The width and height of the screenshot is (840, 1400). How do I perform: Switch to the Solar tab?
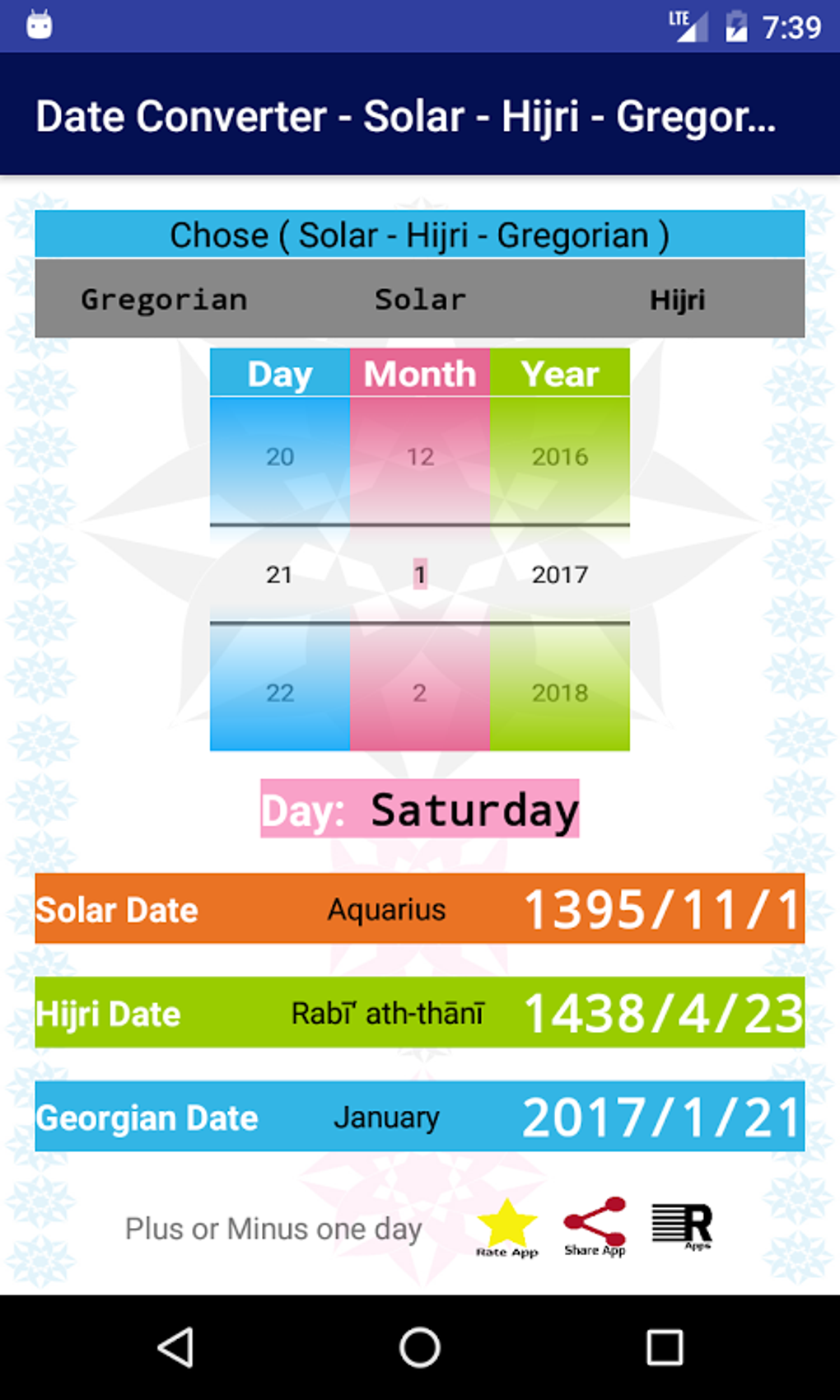pyautogui.click(x=419, y=299)
